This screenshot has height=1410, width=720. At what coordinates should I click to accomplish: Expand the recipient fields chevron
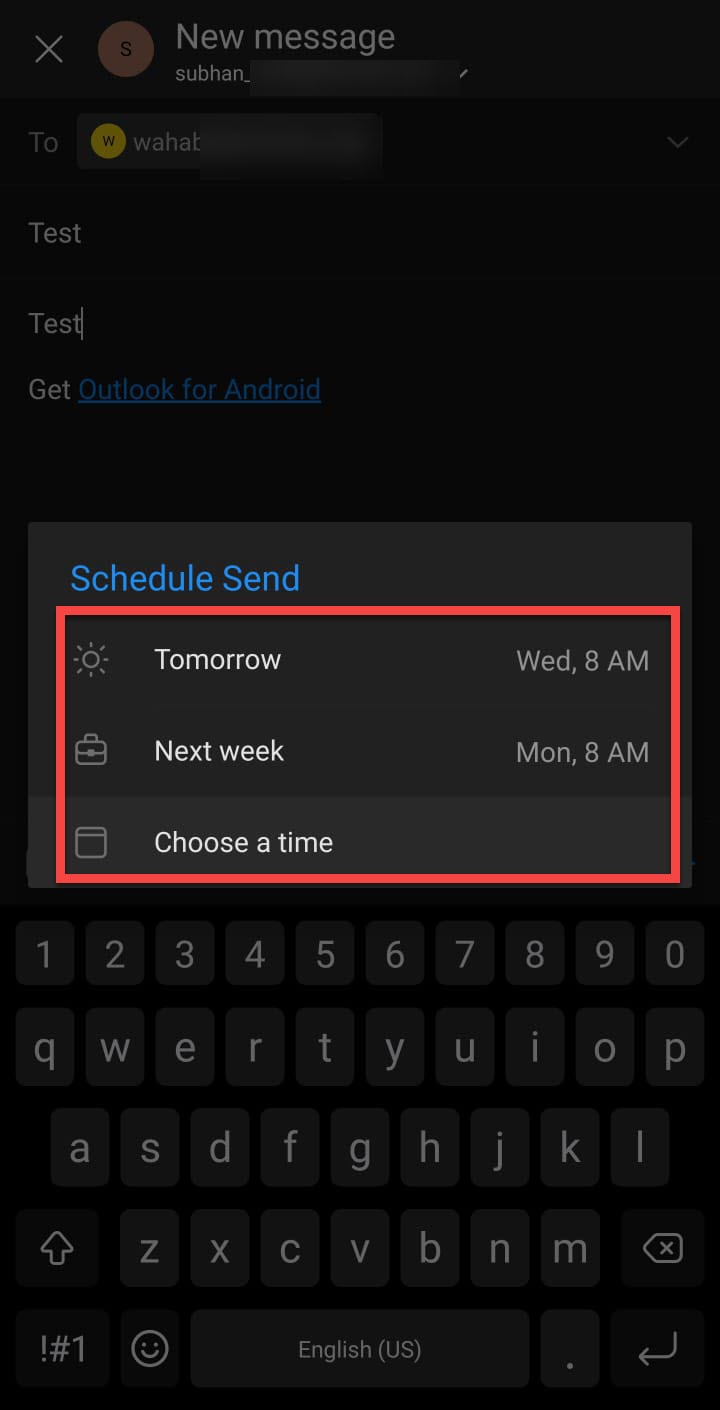click(x=678, y=142)
